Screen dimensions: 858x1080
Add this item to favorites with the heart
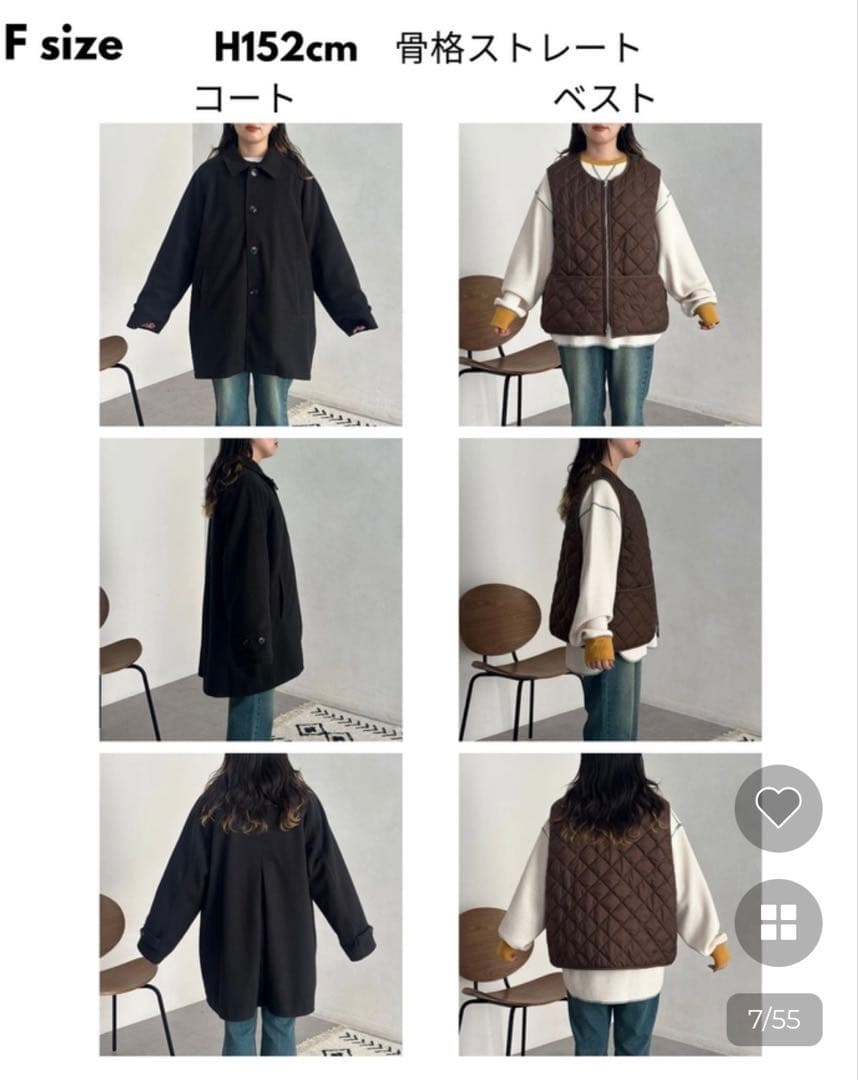pyautogui.click(x=778, y=808)
